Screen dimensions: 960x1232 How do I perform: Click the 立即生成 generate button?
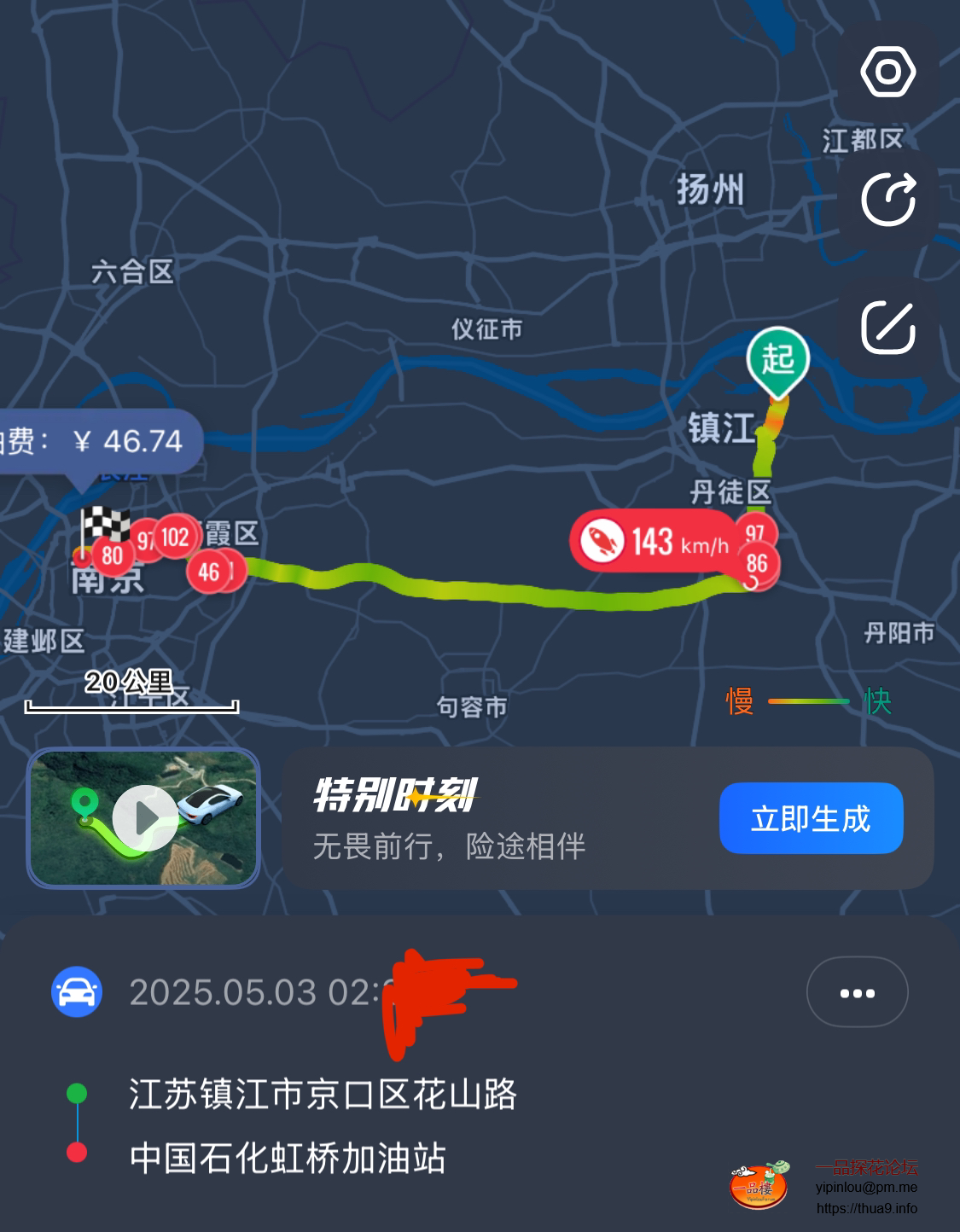pyautogui.click(x=812, y=817)
